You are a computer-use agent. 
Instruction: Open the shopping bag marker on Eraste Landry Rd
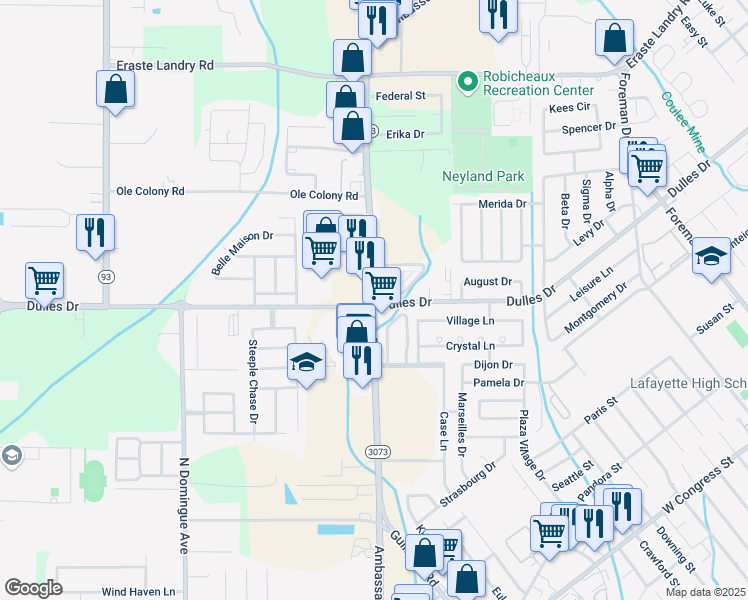[x=116, y=88]
